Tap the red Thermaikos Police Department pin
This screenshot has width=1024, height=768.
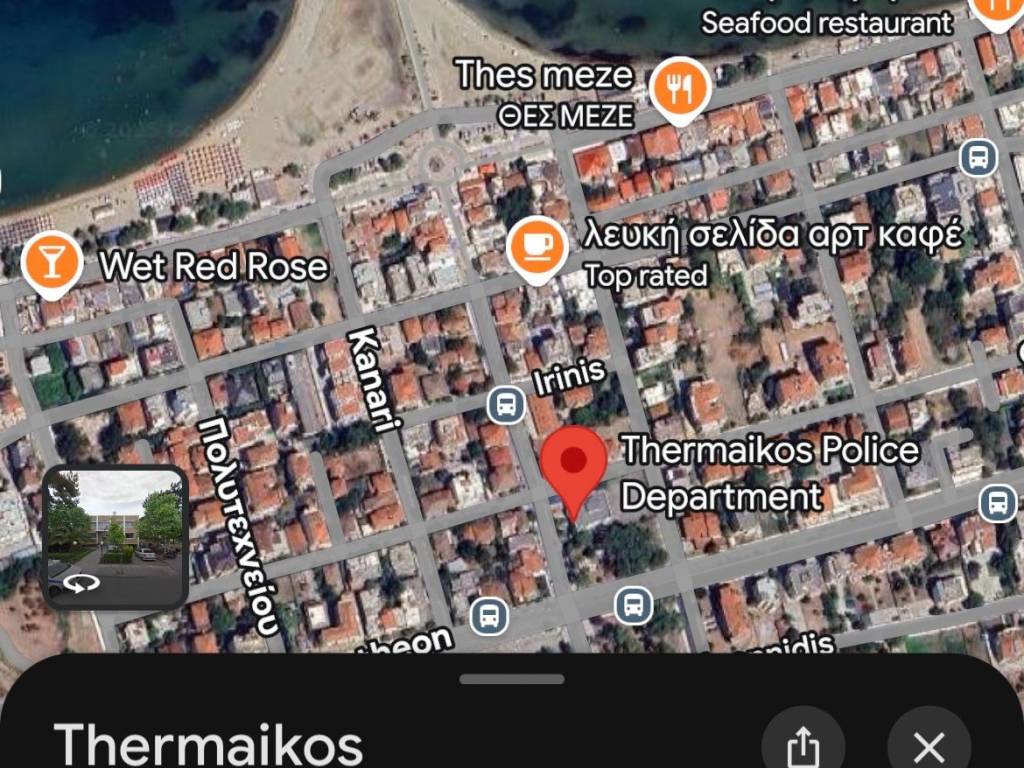tap(573, 462)
